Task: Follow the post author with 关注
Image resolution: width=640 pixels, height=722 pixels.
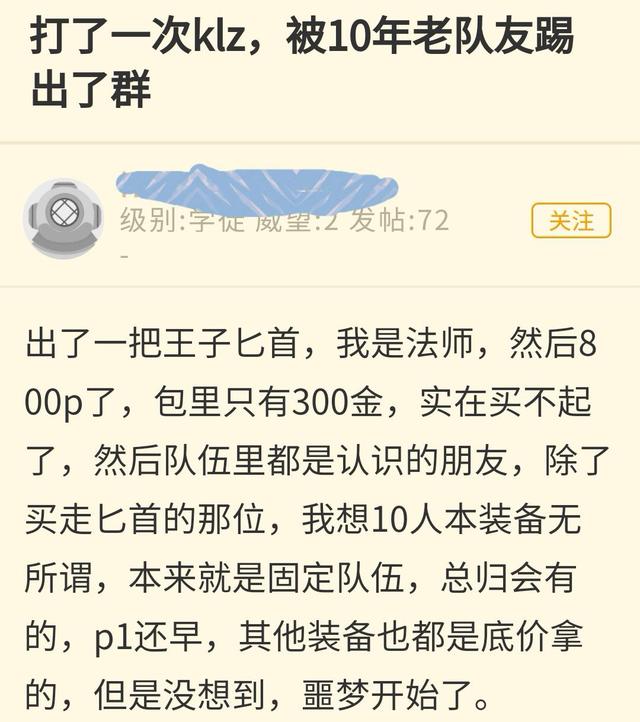Action: [x=570, y=221]
